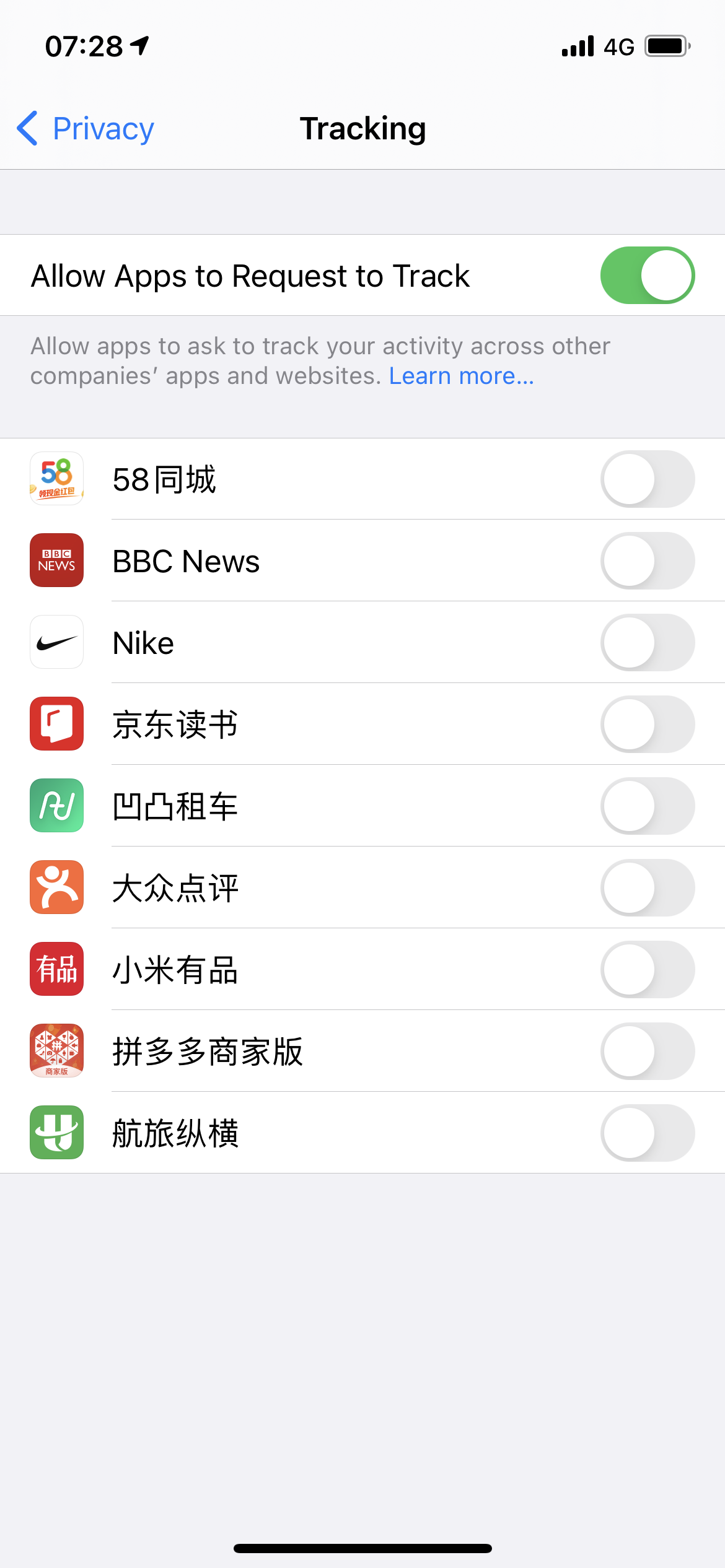The image size is (725, 1568).
Task: Disable Allow Apps to Request to Track
Action: (647, 276)
